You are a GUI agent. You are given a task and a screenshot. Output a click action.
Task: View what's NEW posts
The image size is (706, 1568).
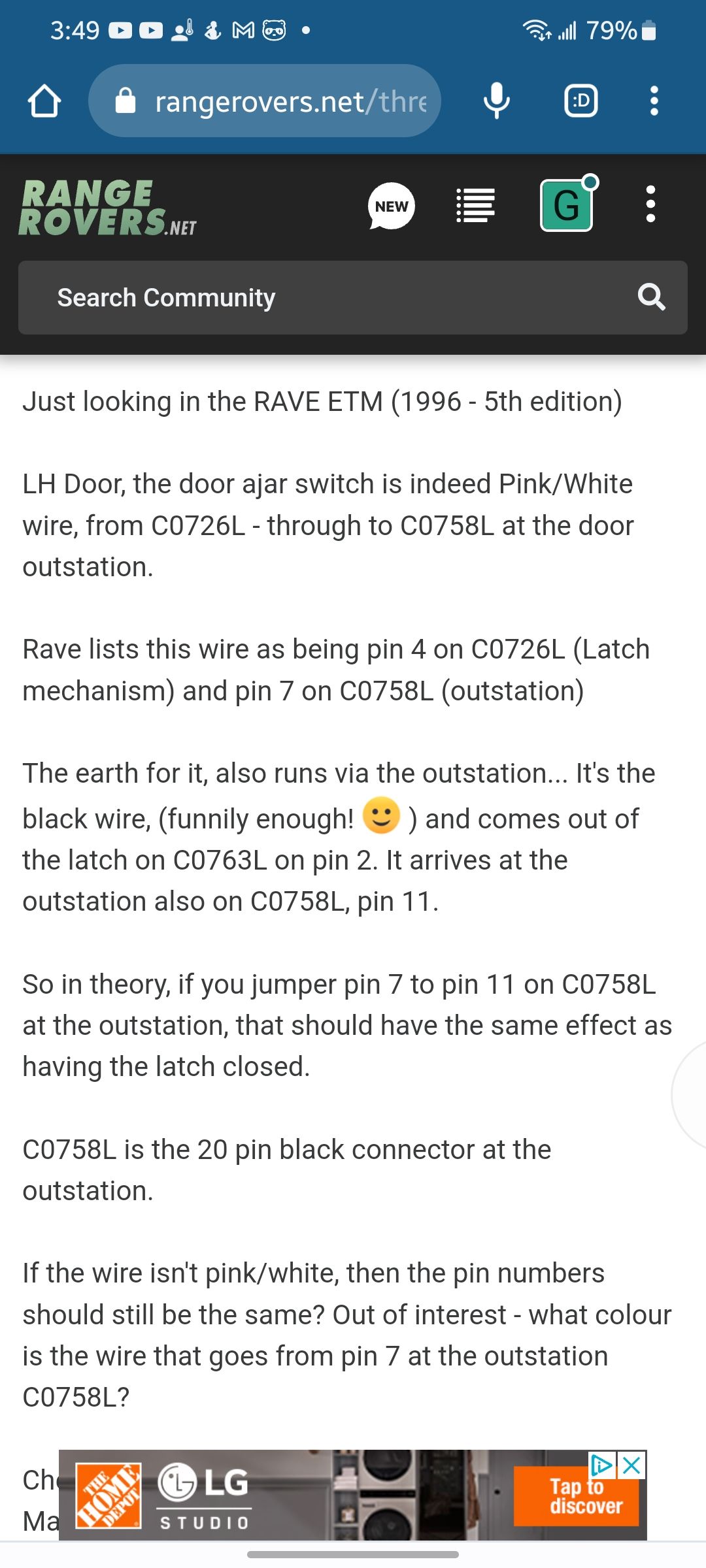pos(392,206)
